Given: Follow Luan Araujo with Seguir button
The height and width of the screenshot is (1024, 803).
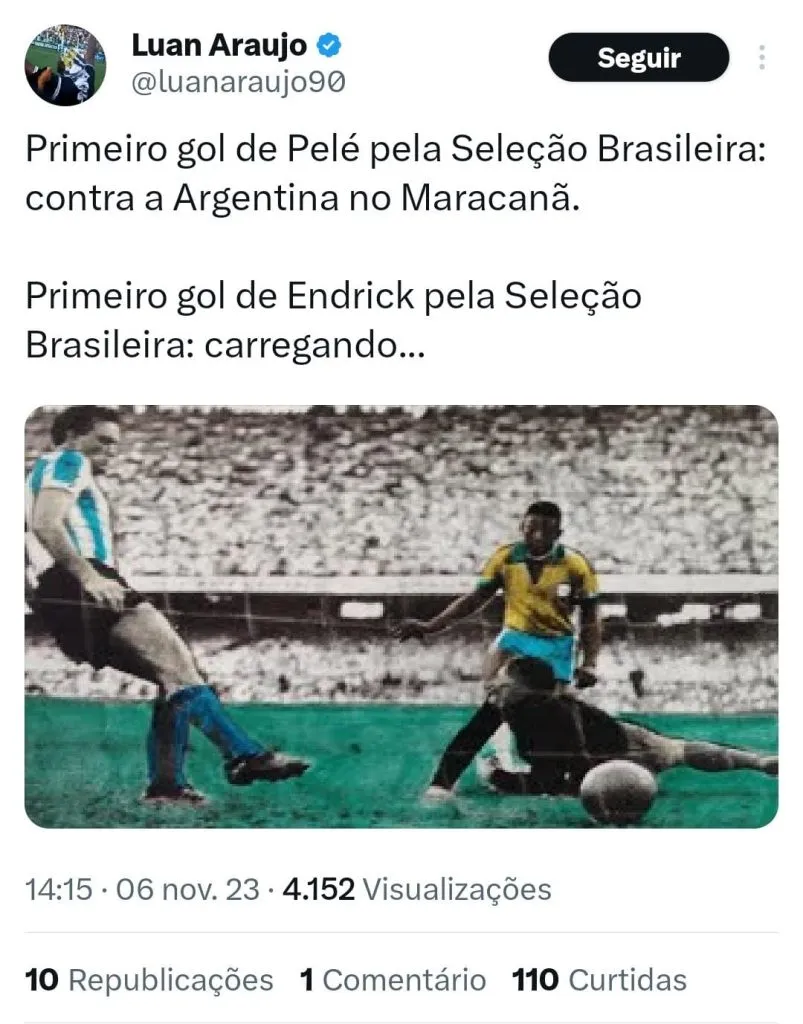Looking at the screenshot, I should click(638, 58).
